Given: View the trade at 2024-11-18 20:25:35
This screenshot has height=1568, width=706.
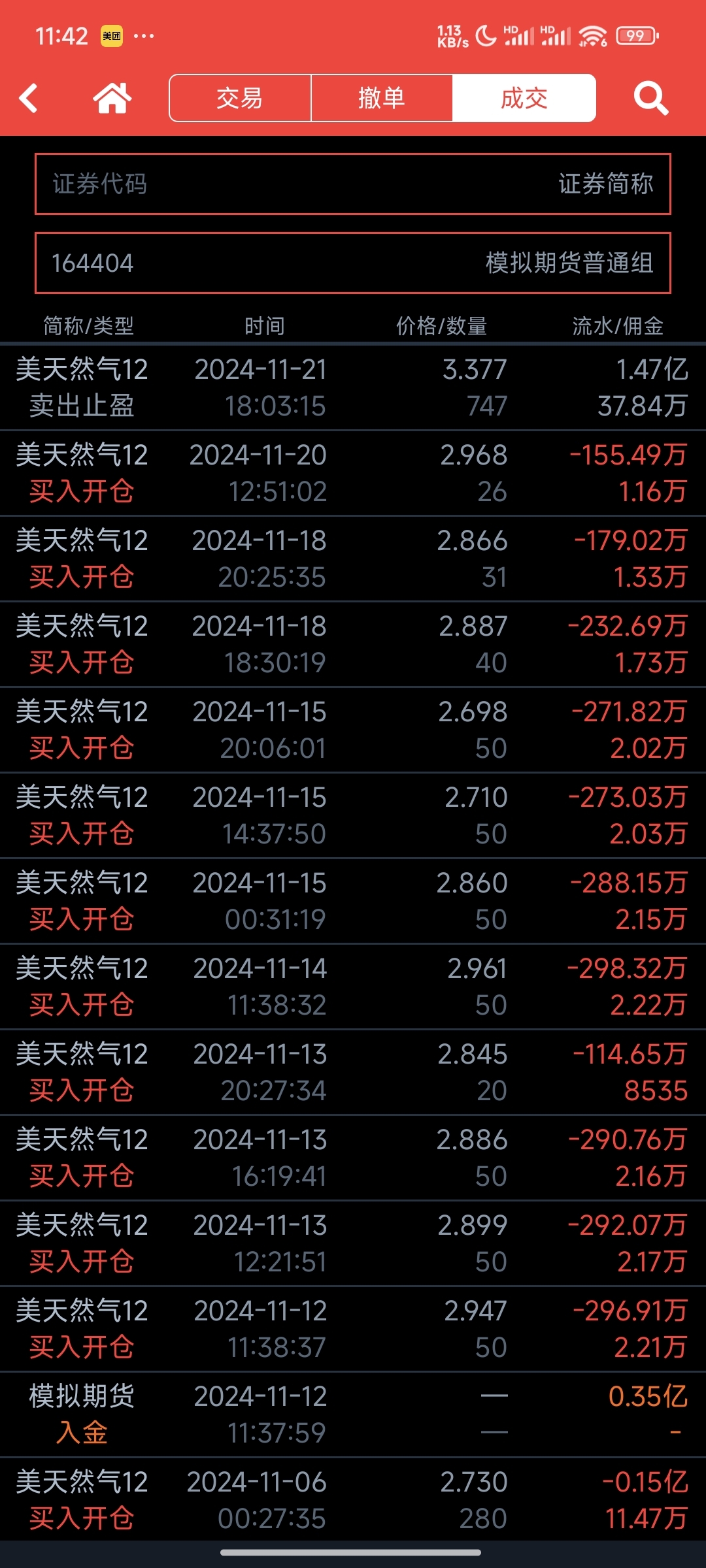Looking at the screenshot, I should pyautogui.click(x=353, y=559).
